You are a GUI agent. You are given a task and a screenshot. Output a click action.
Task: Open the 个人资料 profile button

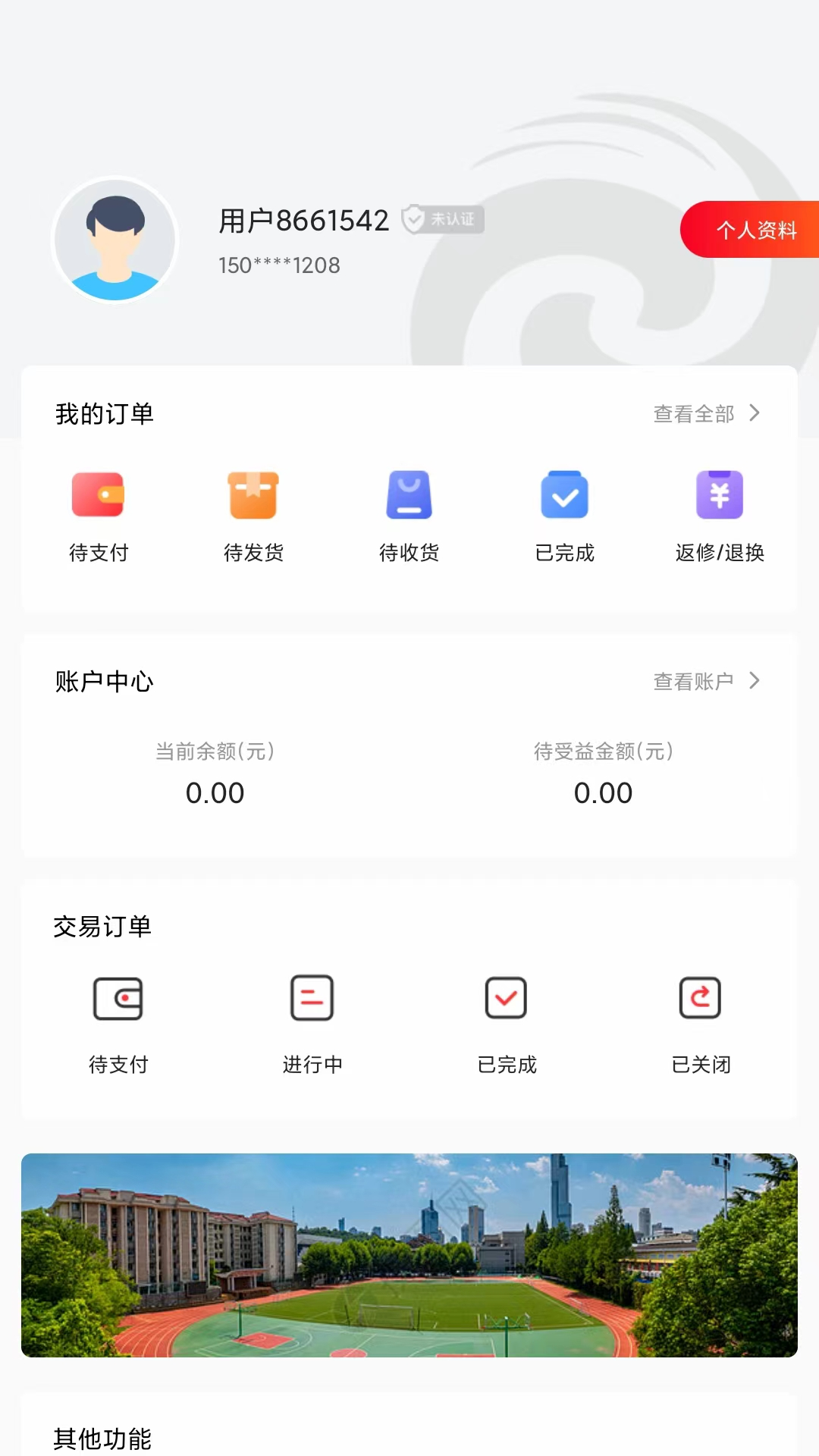click(751, 230)
